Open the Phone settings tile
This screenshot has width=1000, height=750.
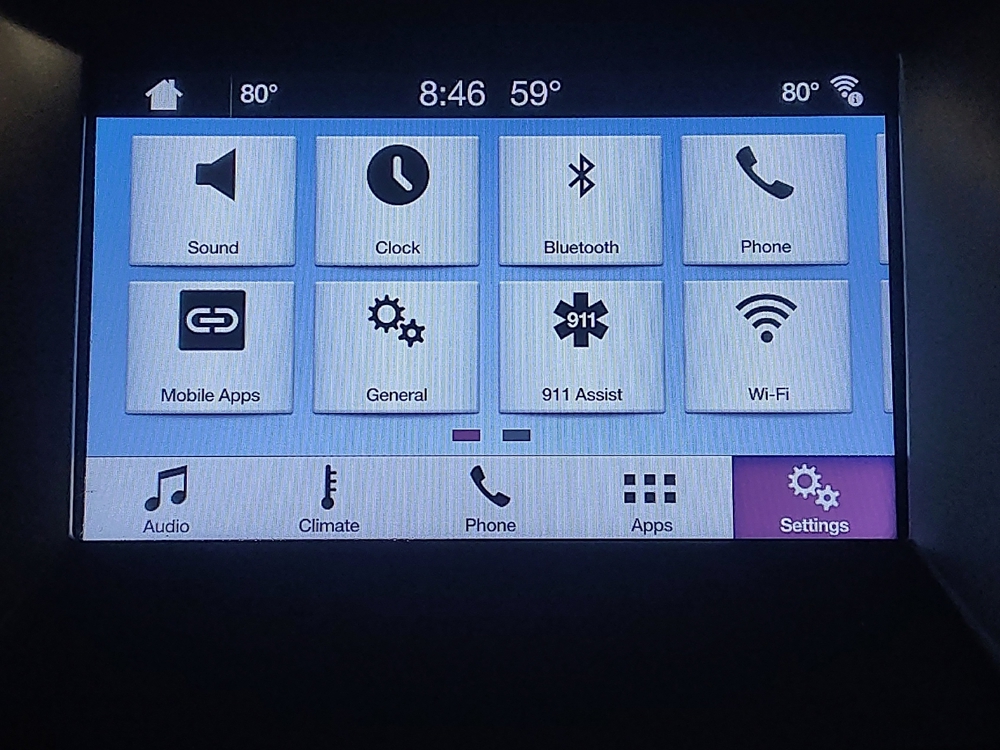click(x=765, y=200)
